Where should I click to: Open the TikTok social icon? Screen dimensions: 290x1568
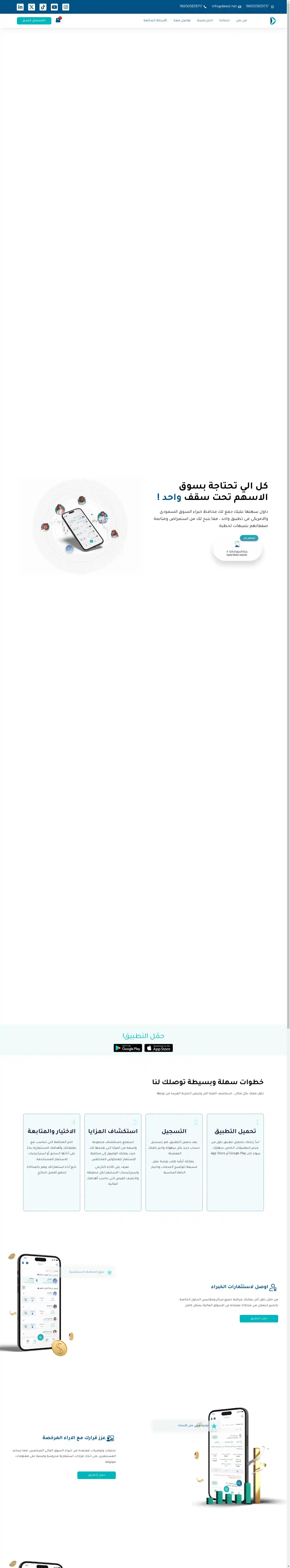[43, 7]
